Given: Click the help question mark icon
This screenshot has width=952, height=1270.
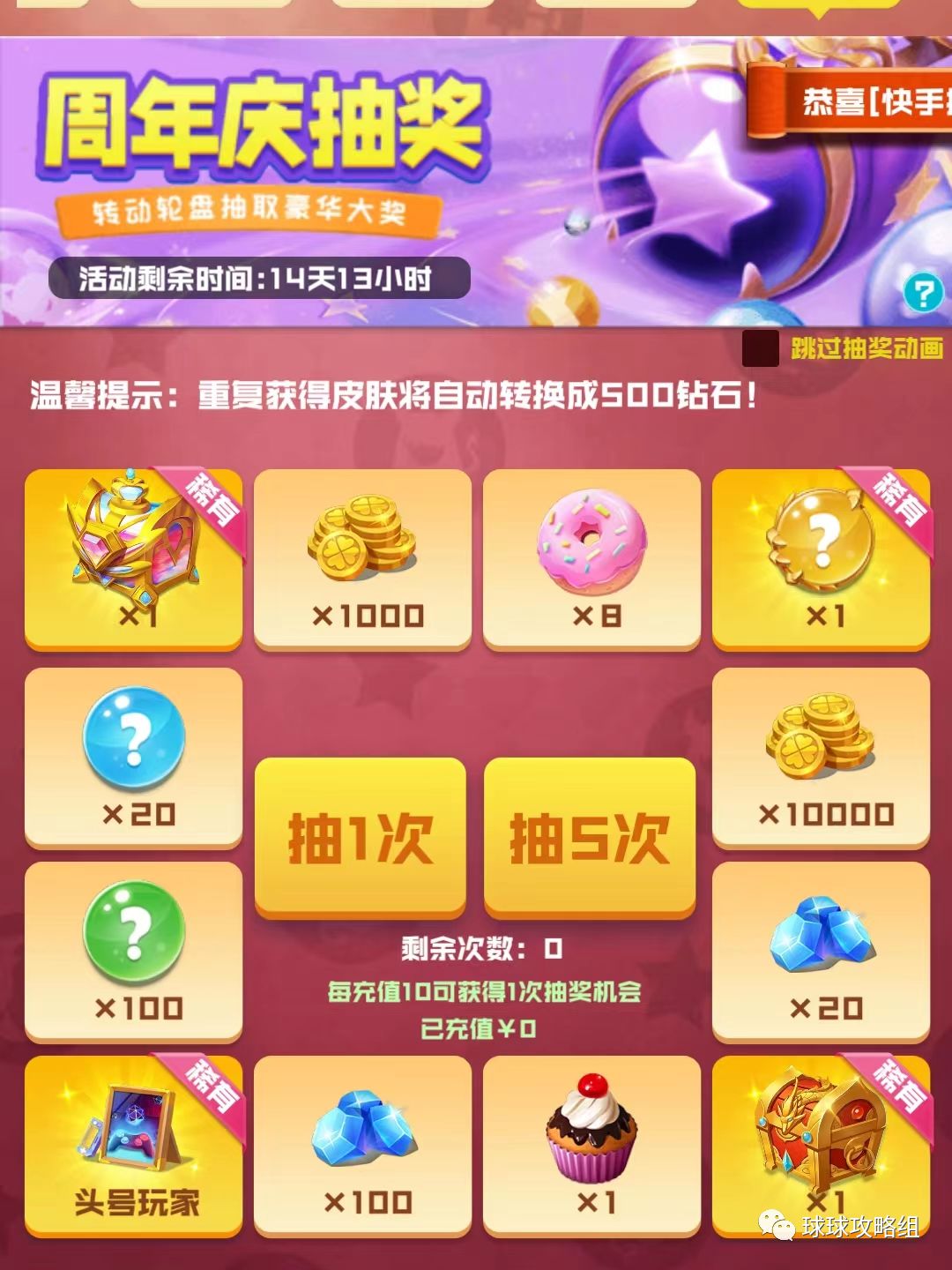Looking at the screenshot, I should [x=923, y=294].
